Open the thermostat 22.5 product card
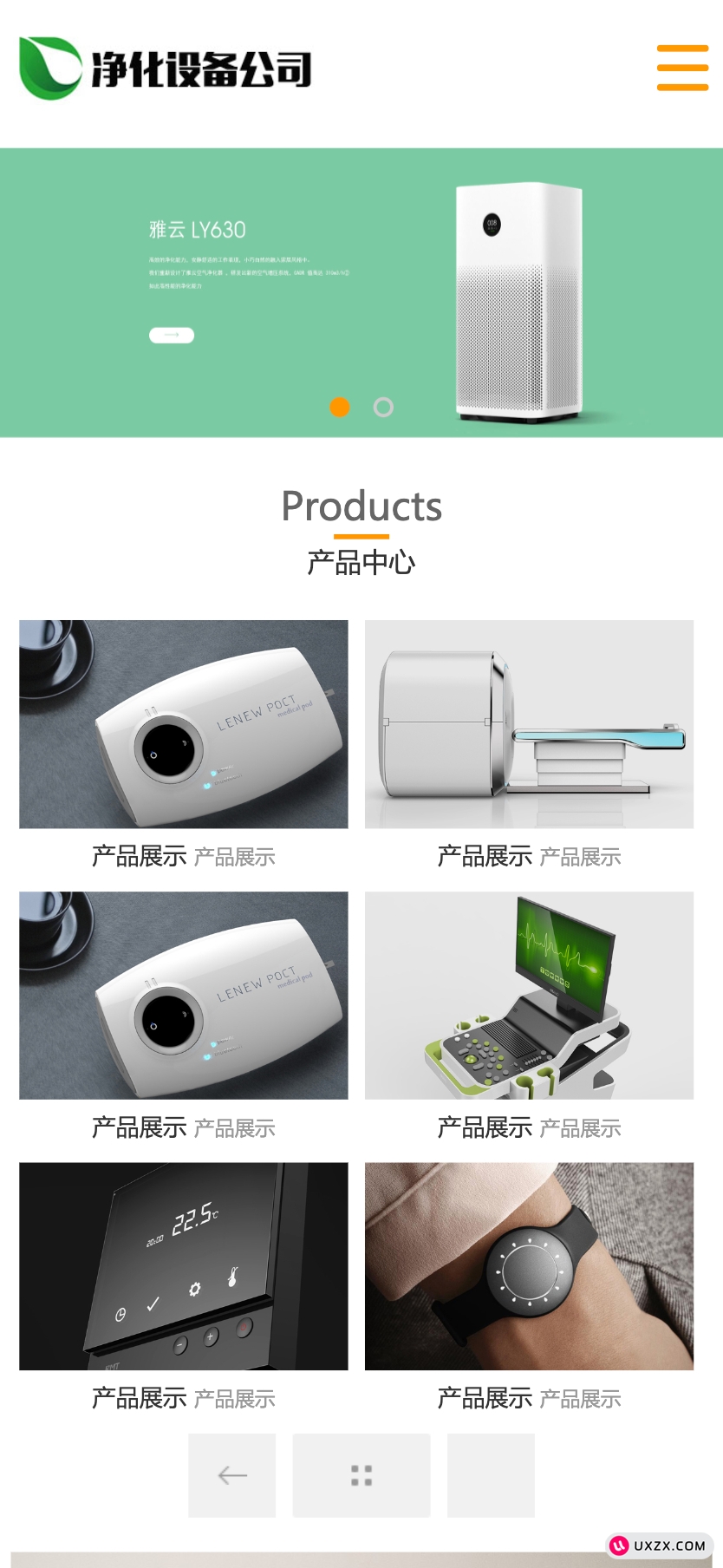The image size is (723, 1568). (x=184, y=1266)
